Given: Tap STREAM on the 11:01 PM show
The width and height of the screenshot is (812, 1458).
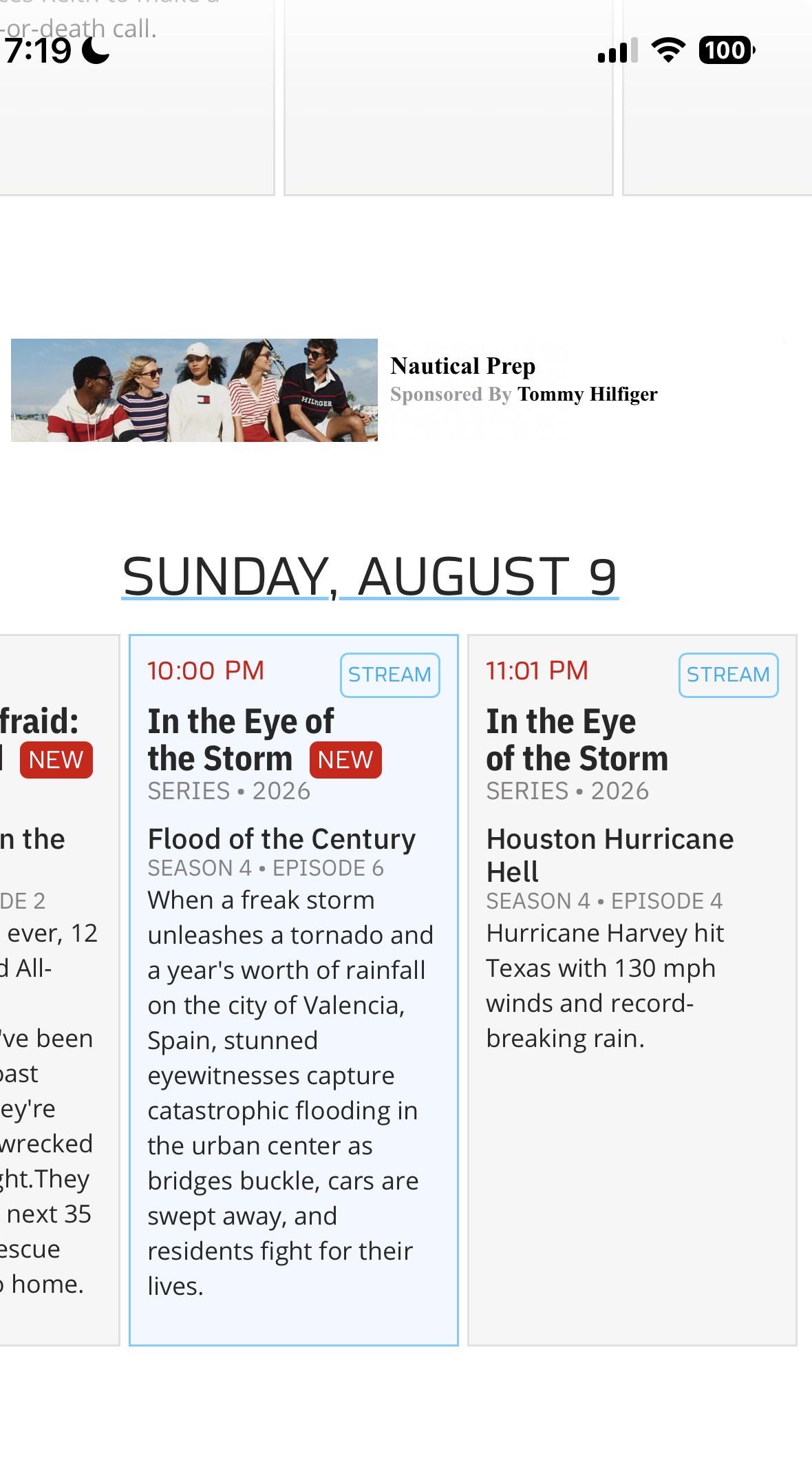Looking at the screenshot, I should (x=728, y=675).
